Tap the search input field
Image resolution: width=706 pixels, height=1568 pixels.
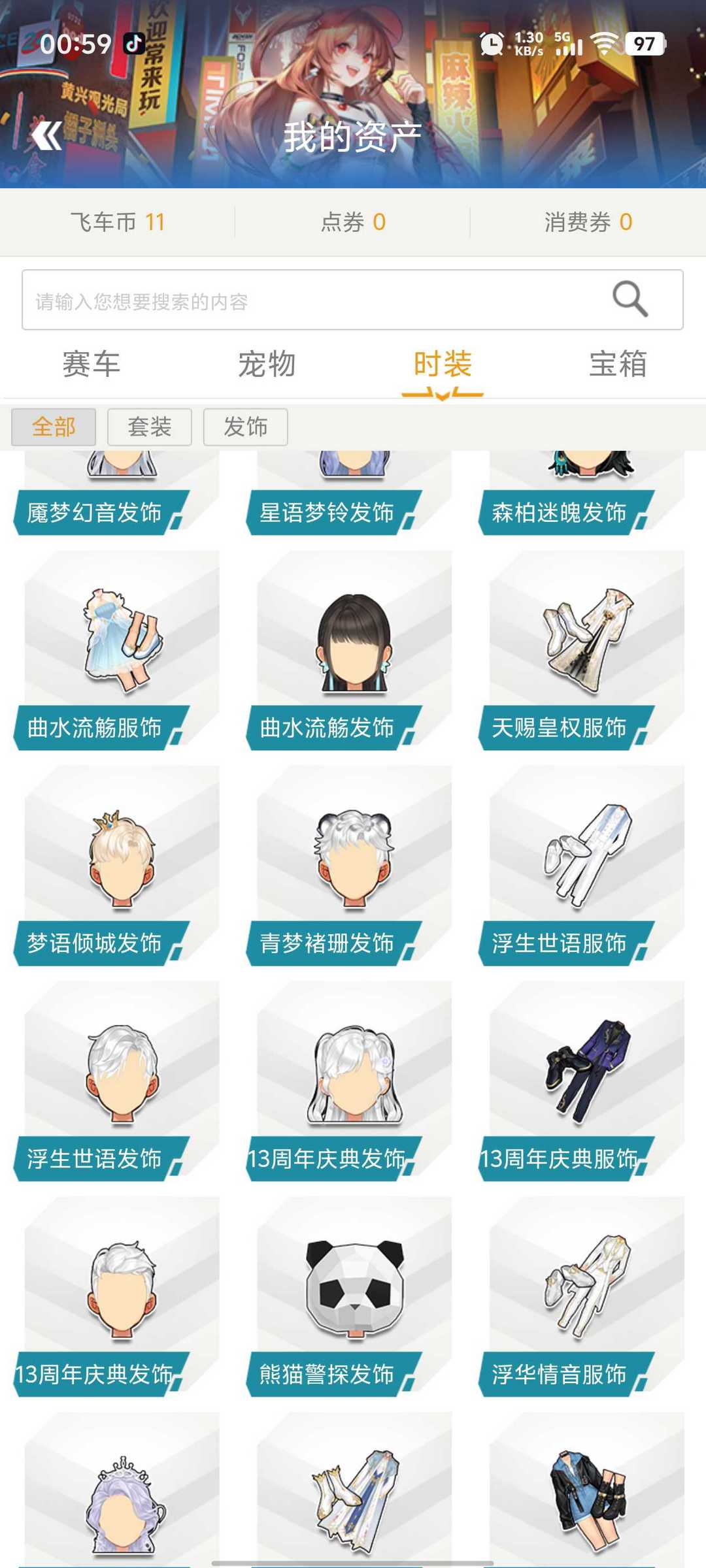click(x=314, y=301)
